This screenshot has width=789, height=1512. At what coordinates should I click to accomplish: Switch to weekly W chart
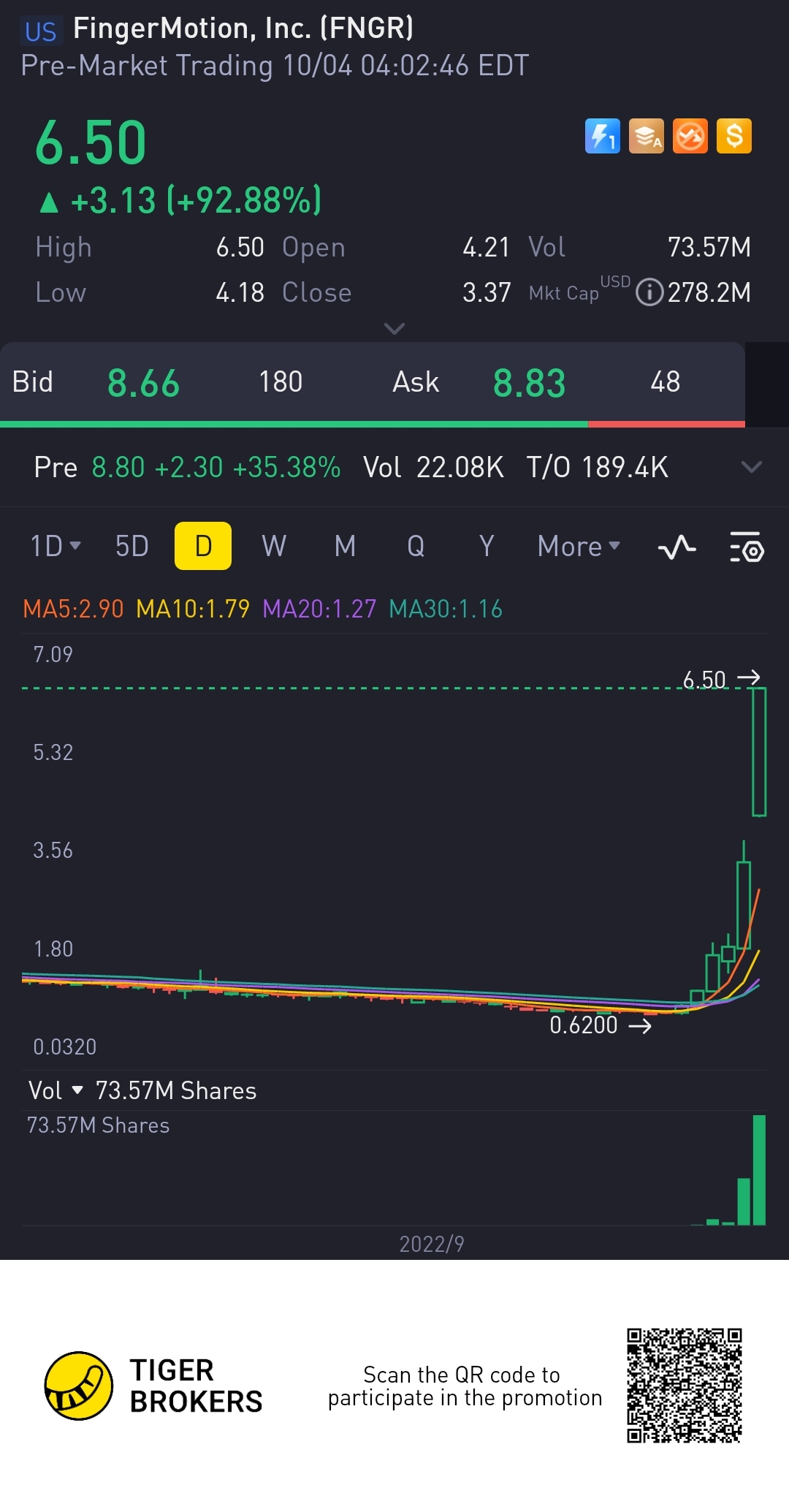click(x=274, y=546)
